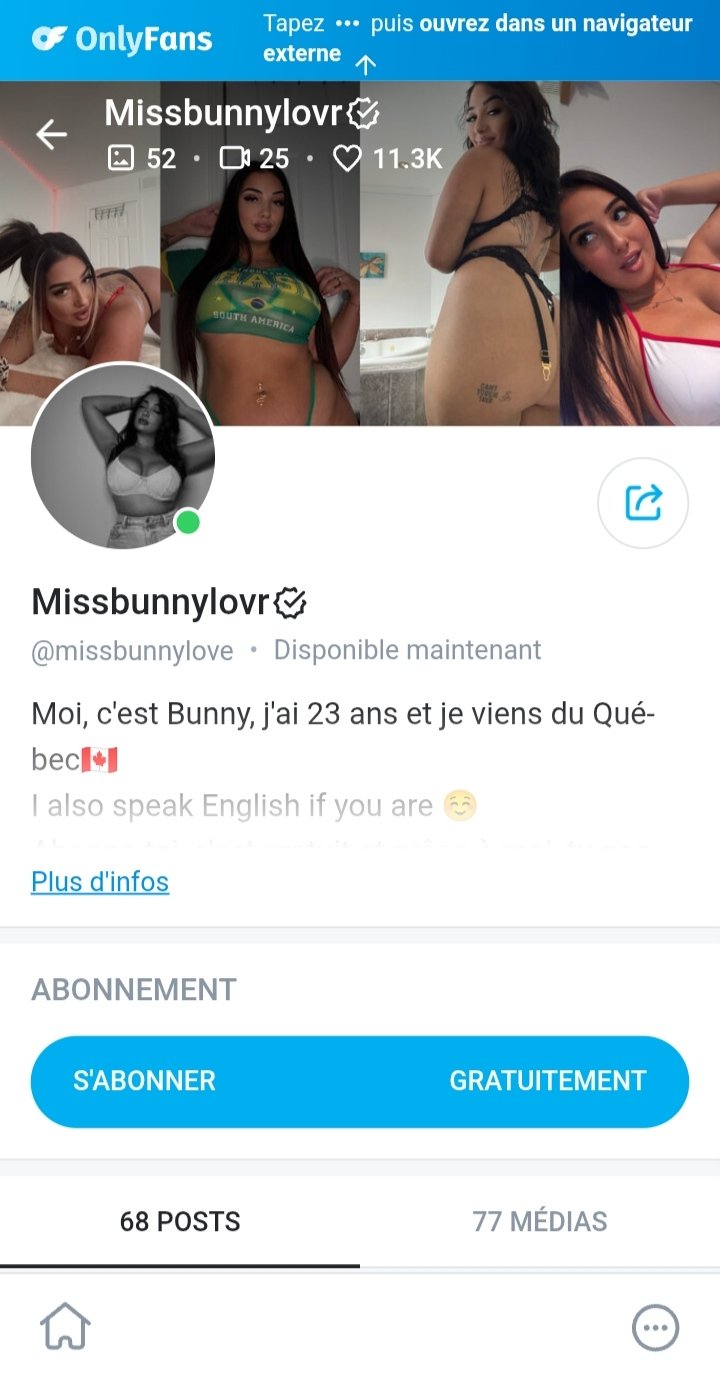
Task: Subscribe for free with S'ABONNER button
Action: 360,1081
